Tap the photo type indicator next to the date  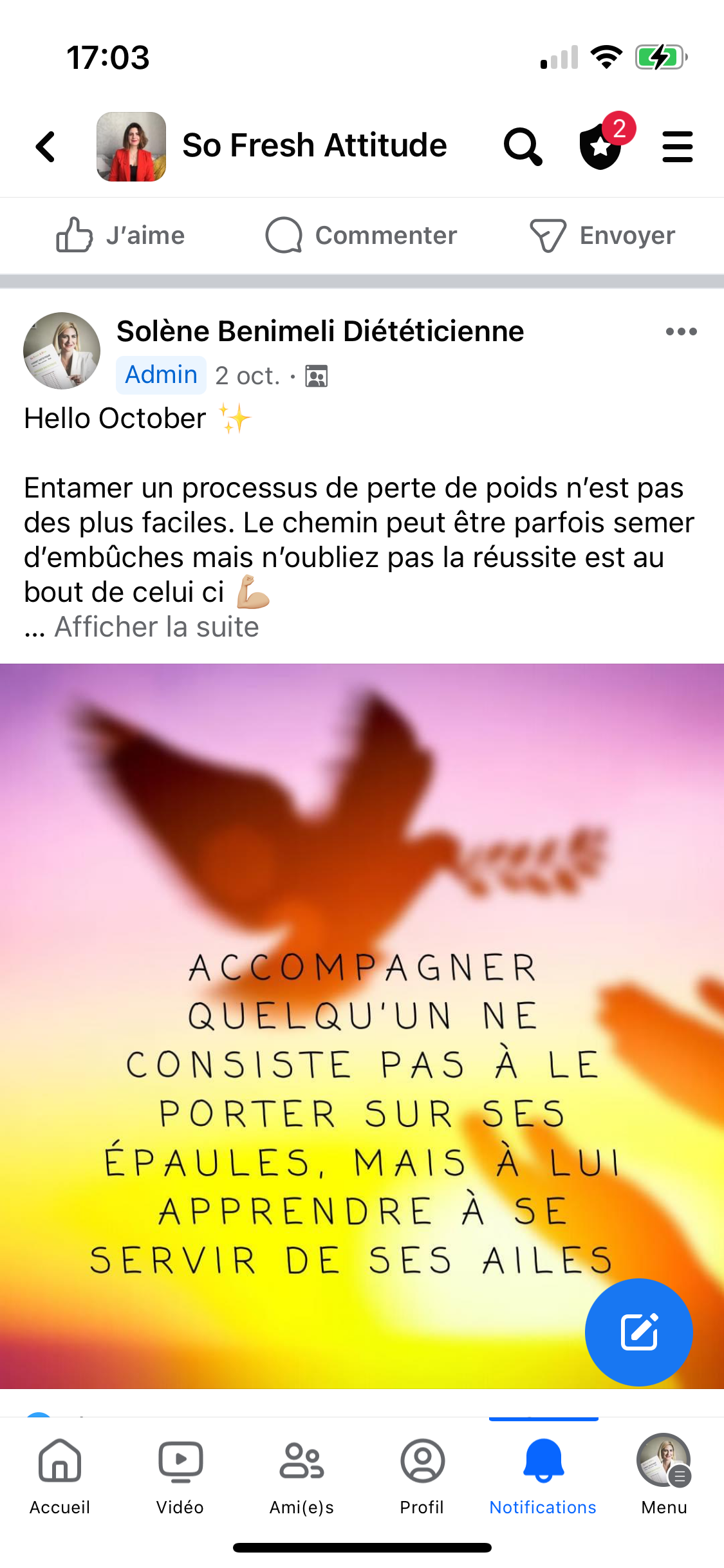point(317,376)
